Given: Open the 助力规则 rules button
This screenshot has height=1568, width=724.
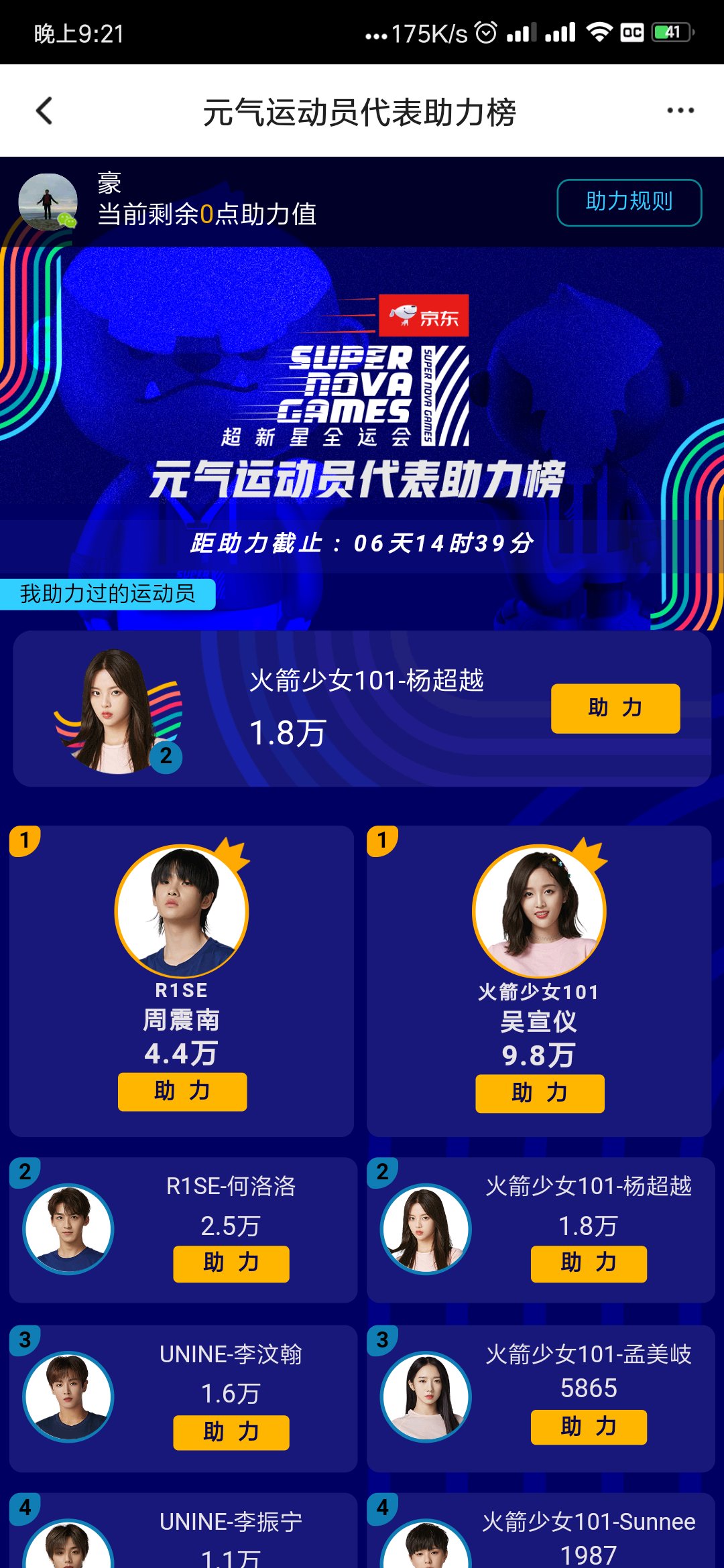Looking at the screenshot, I should [x=629, y=202].
